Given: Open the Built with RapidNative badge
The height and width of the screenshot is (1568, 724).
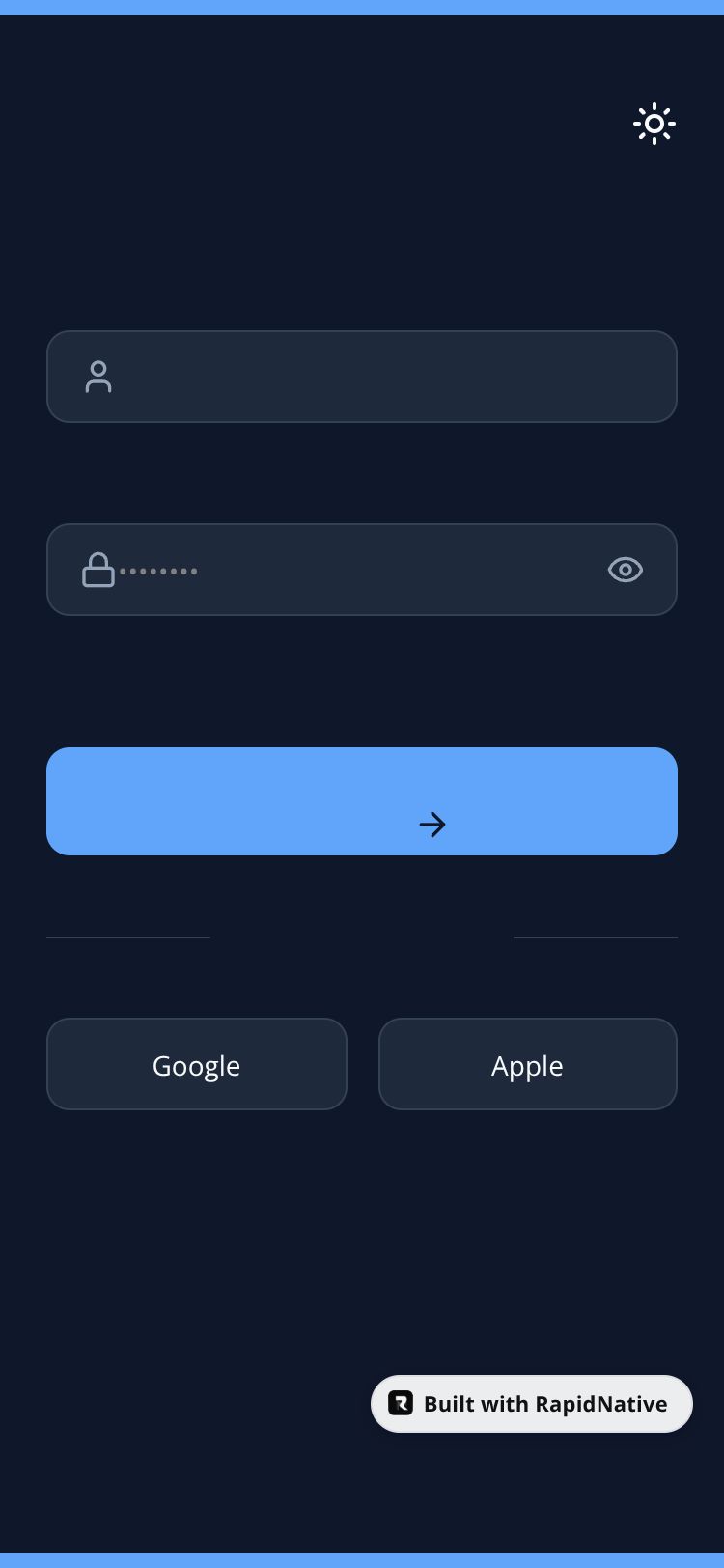Looking at the screenshot, I should tap(532, 1404).
